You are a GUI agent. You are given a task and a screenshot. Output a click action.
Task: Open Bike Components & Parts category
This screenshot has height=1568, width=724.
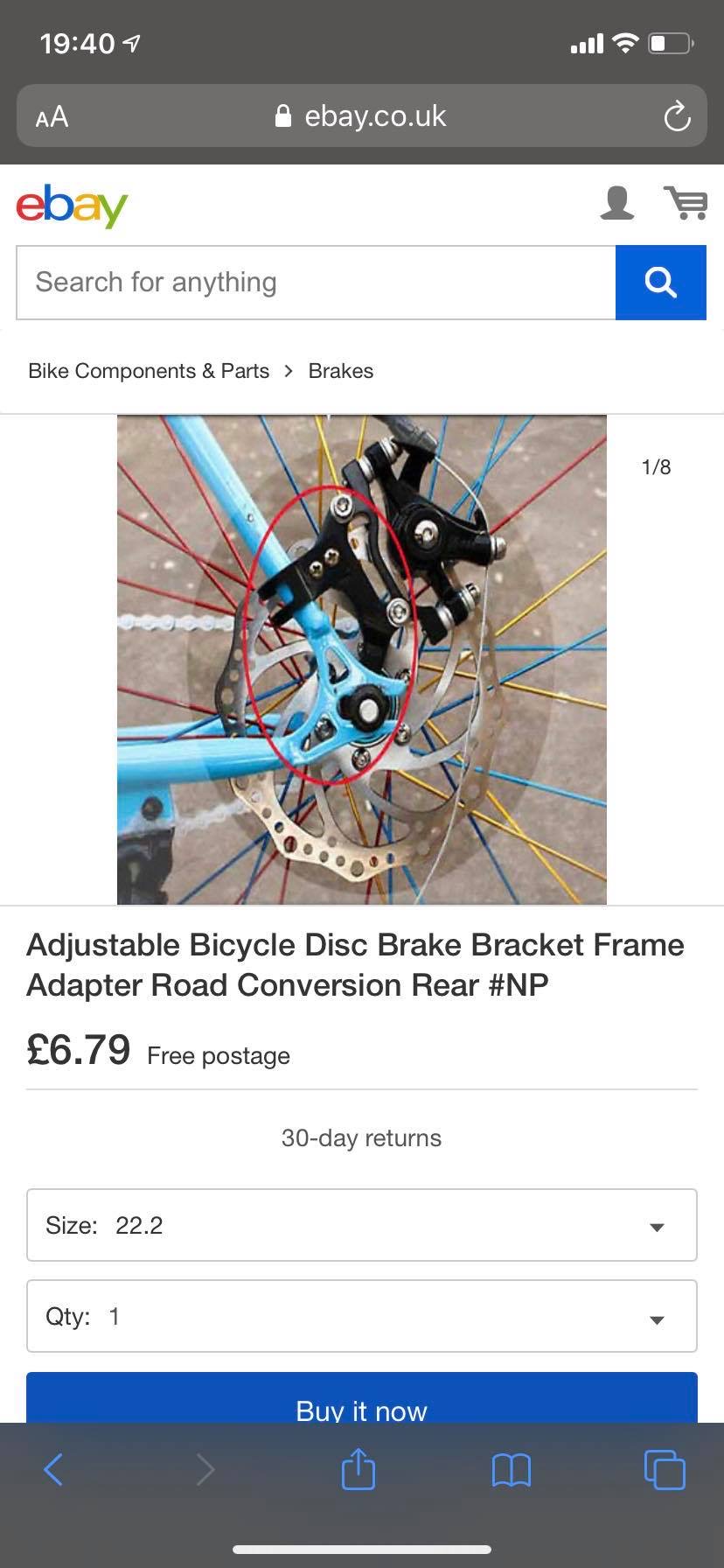pyautogui.click(x=149, y=371)
